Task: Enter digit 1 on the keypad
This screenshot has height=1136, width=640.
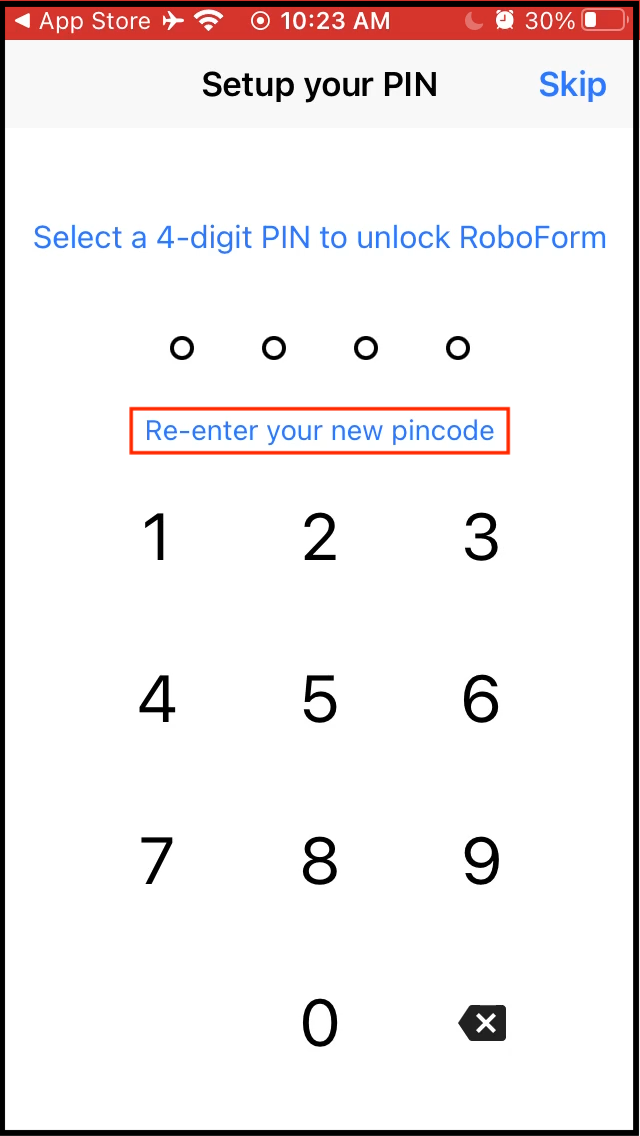Action: [x=157, y=538]
